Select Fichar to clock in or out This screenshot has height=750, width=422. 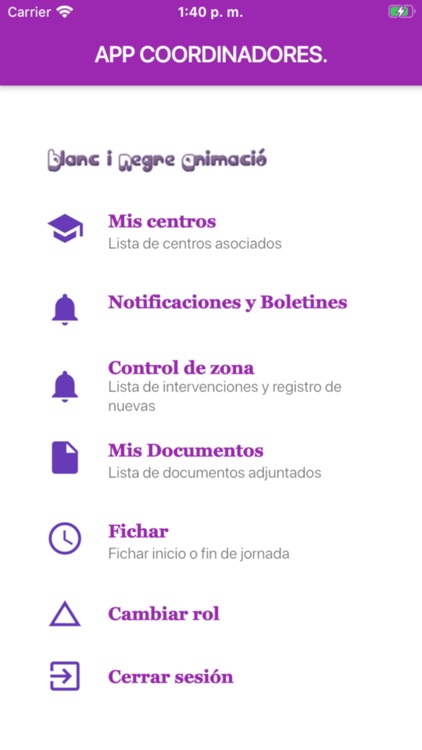pyautogui.click(x=211, y=540)
